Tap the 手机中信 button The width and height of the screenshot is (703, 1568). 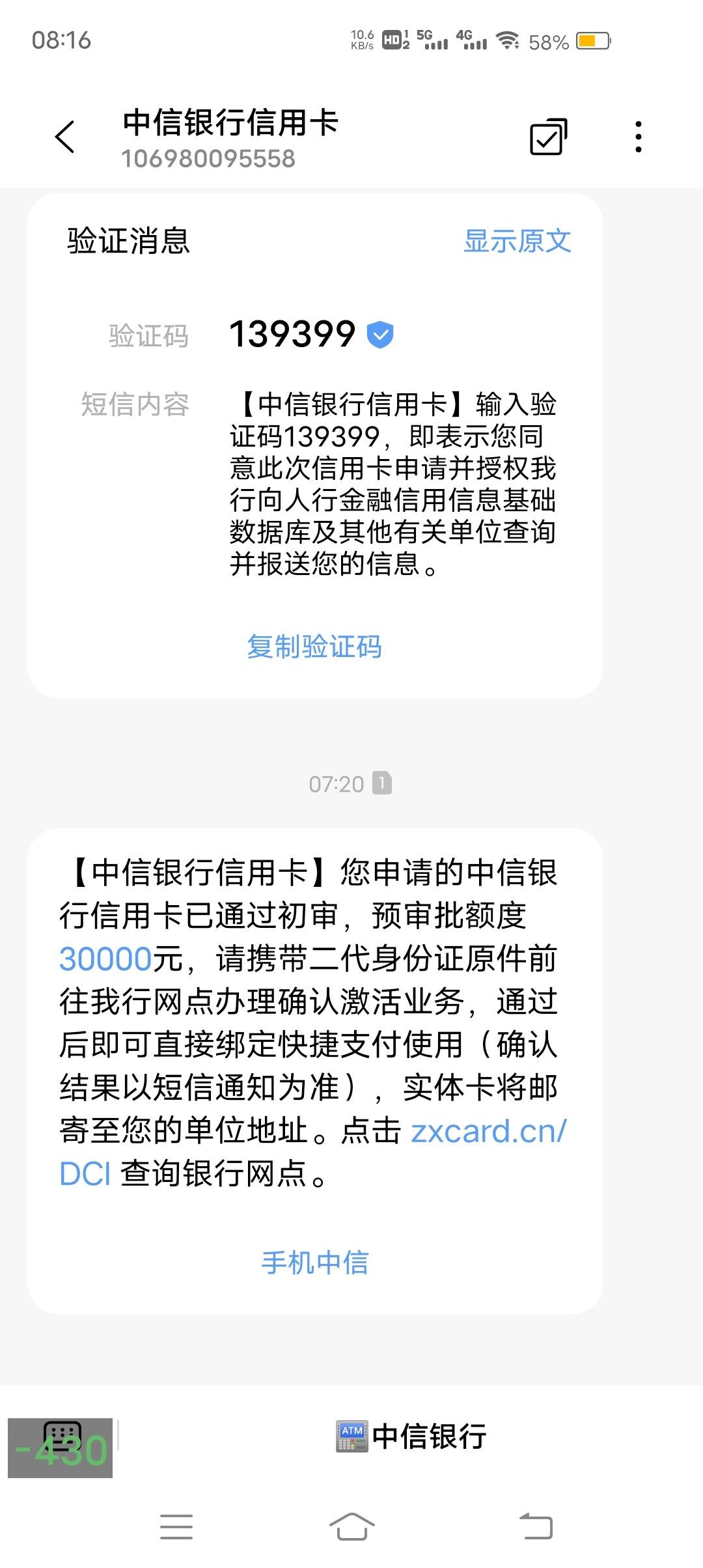coord(315,1263)
